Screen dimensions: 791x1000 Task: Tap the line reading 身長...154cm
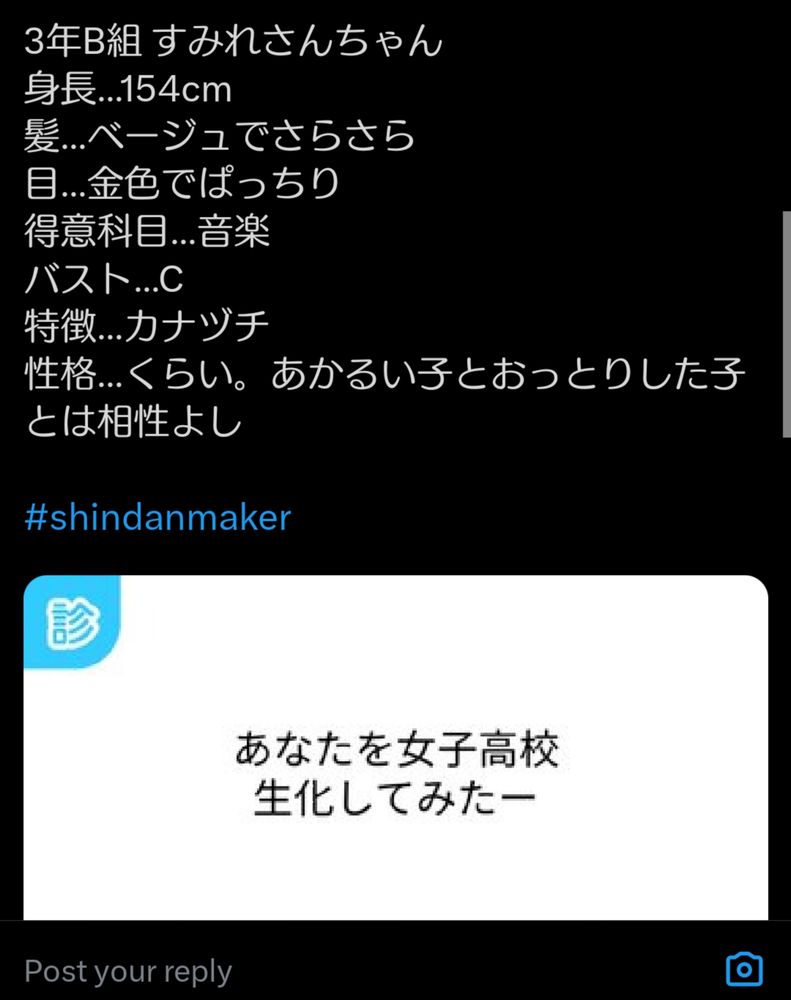pos(125,90)
